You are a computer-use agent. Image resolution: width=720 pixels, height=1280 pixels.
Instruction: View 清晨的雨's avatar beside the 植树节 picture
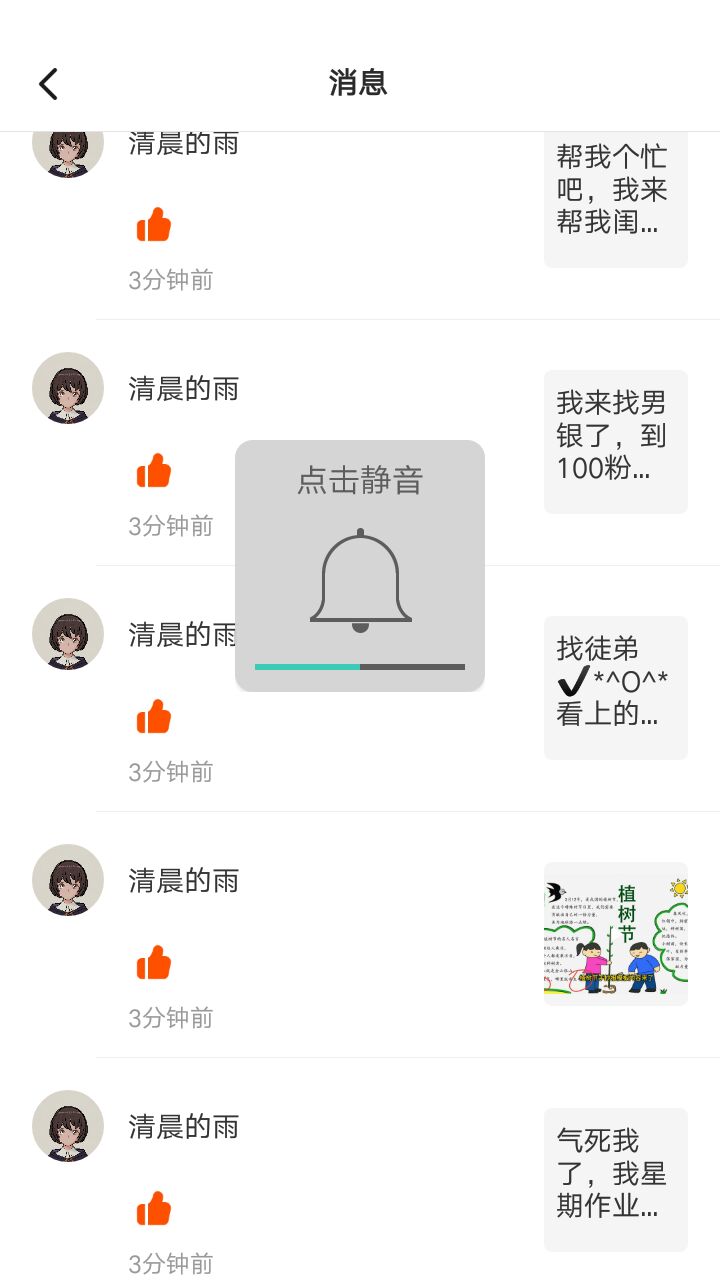[68, 880]
